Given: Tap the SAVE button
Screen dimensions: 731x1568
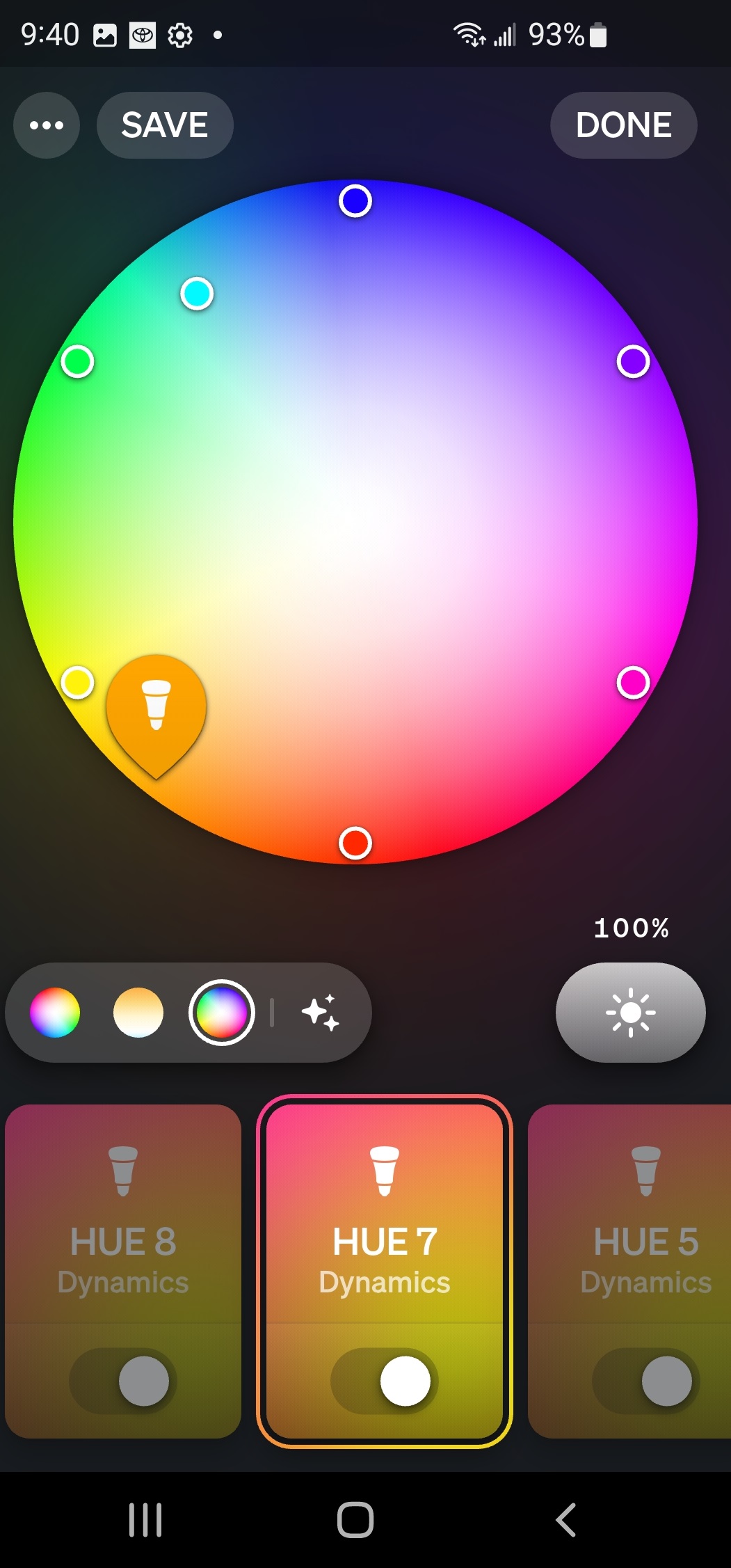Looking at the screenshot, I should pyautogui.click(x=165, y=125).
